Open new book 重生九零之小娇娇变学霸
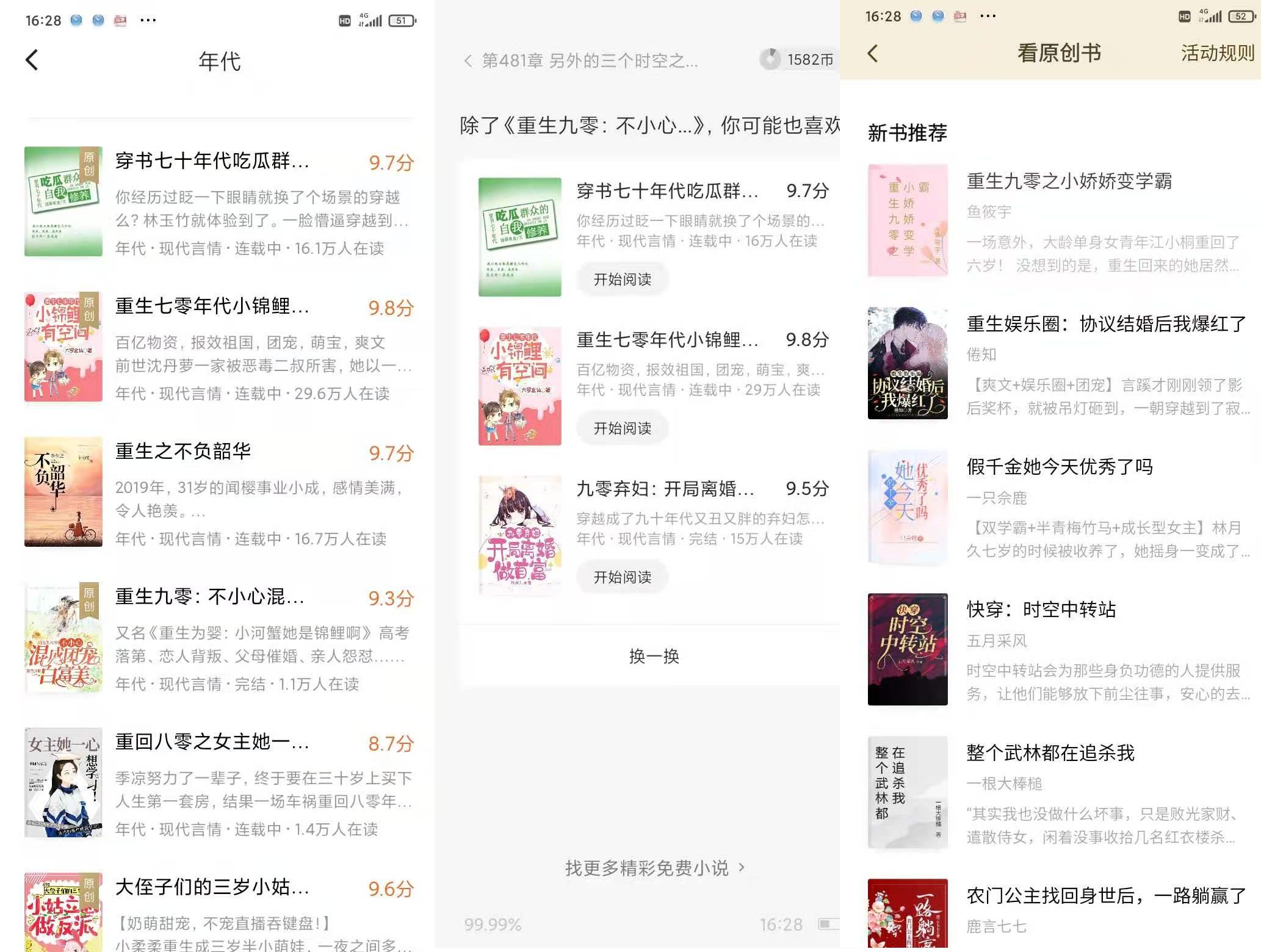1261x952 pixels. click(1068, 181)
